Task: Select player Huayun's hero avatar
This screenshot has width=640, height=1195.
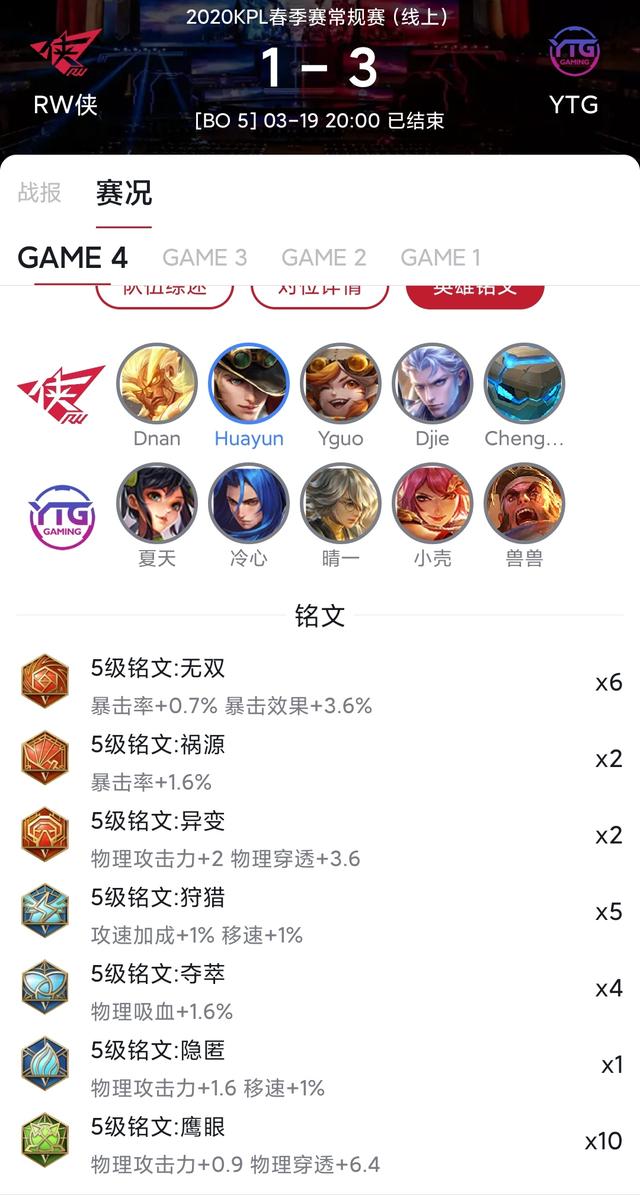Action: tap(249, 384)
